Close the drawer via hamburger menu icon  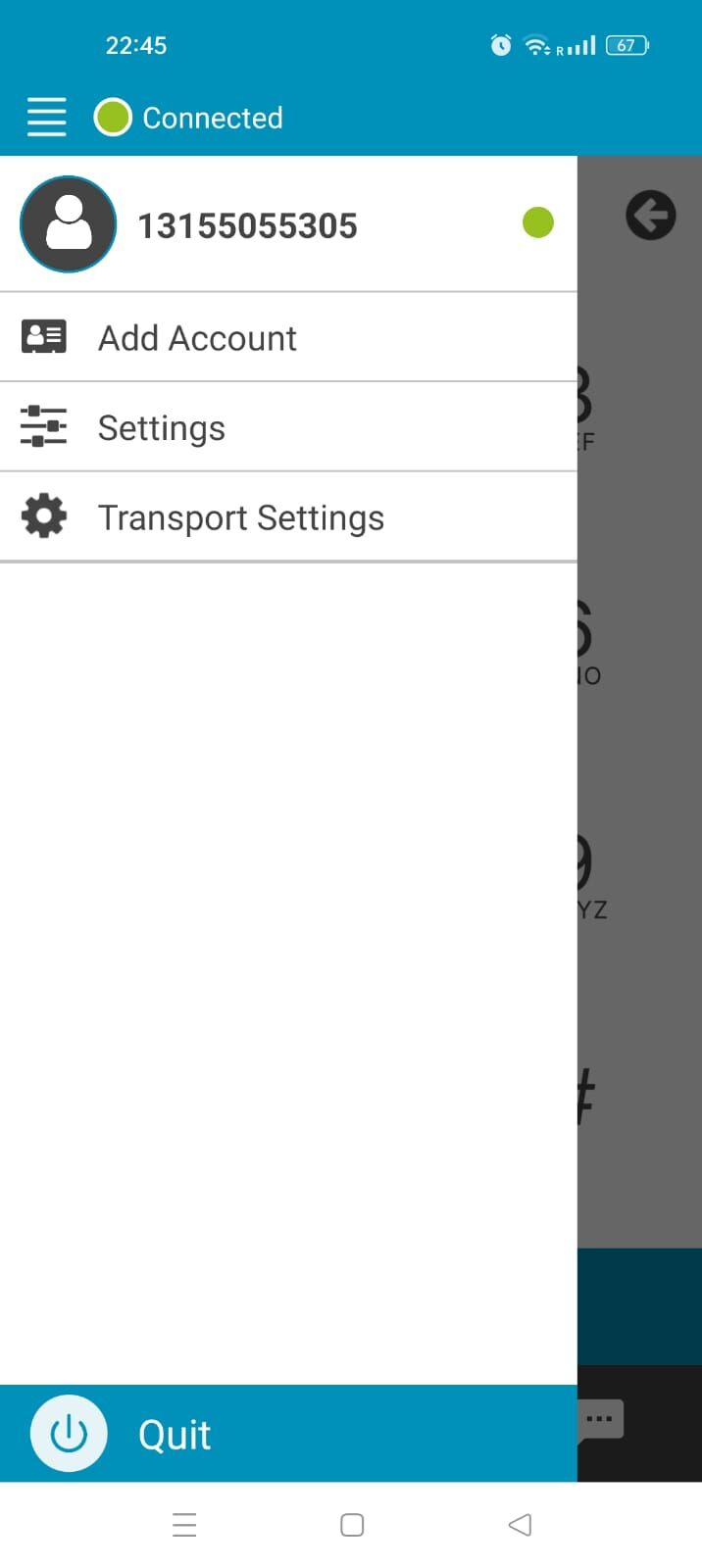coord(46,118)
